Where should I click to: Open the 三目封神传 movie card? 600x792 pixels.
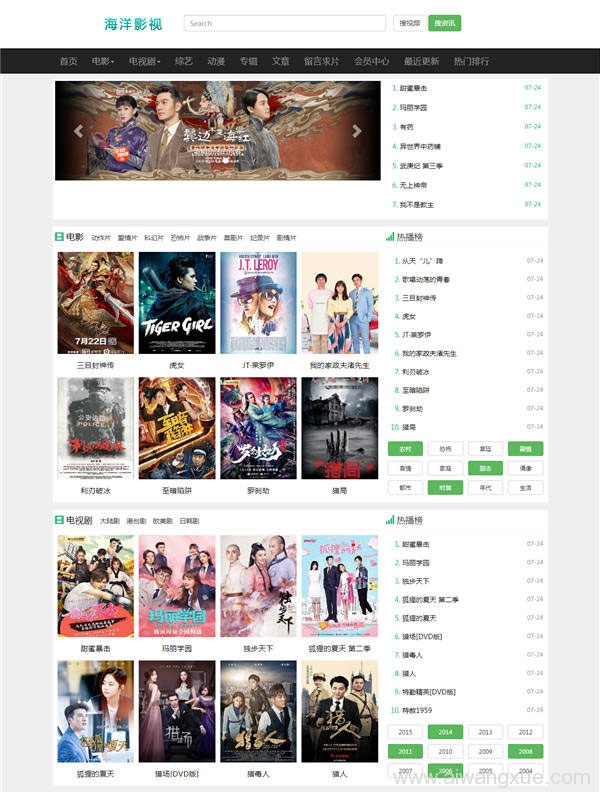[96, 304]
